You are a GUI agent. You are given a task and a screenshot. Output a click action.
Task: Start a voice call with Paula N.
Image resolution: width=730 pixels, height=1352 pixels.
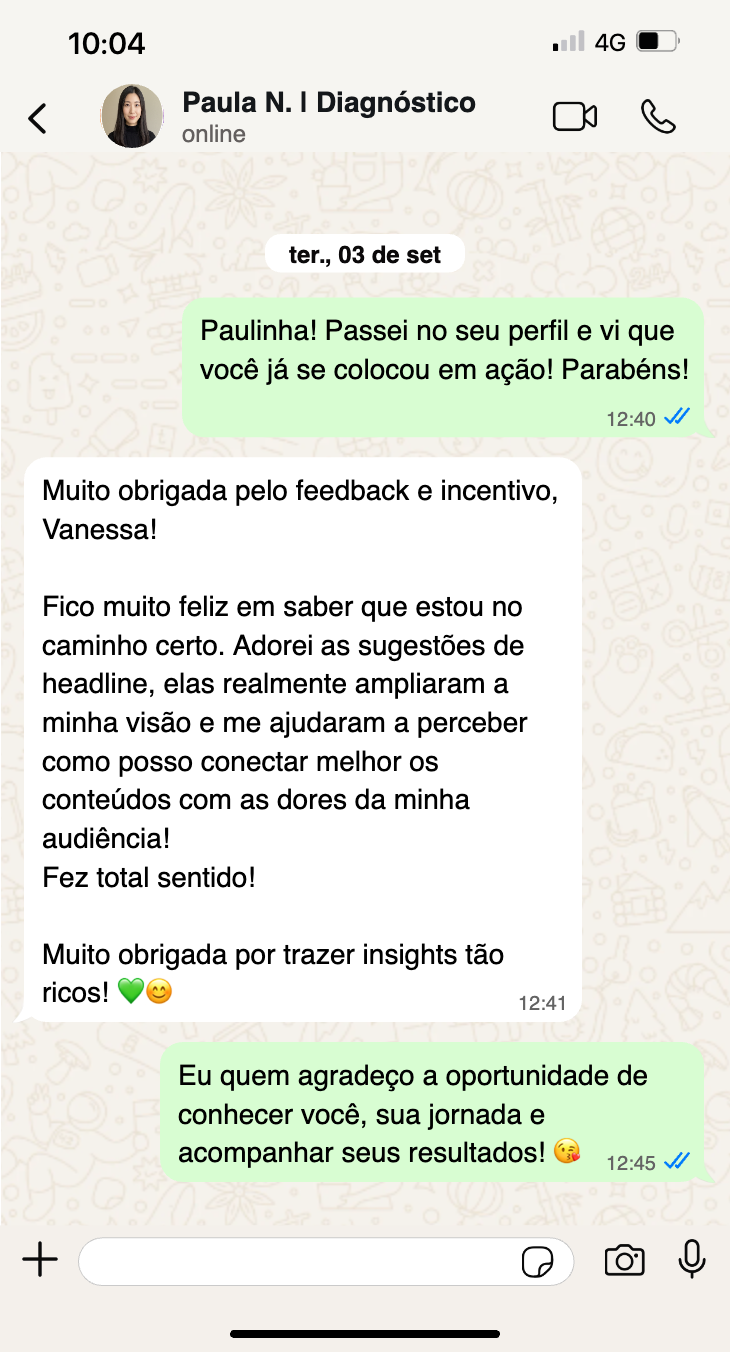click(x=657, y=117)
